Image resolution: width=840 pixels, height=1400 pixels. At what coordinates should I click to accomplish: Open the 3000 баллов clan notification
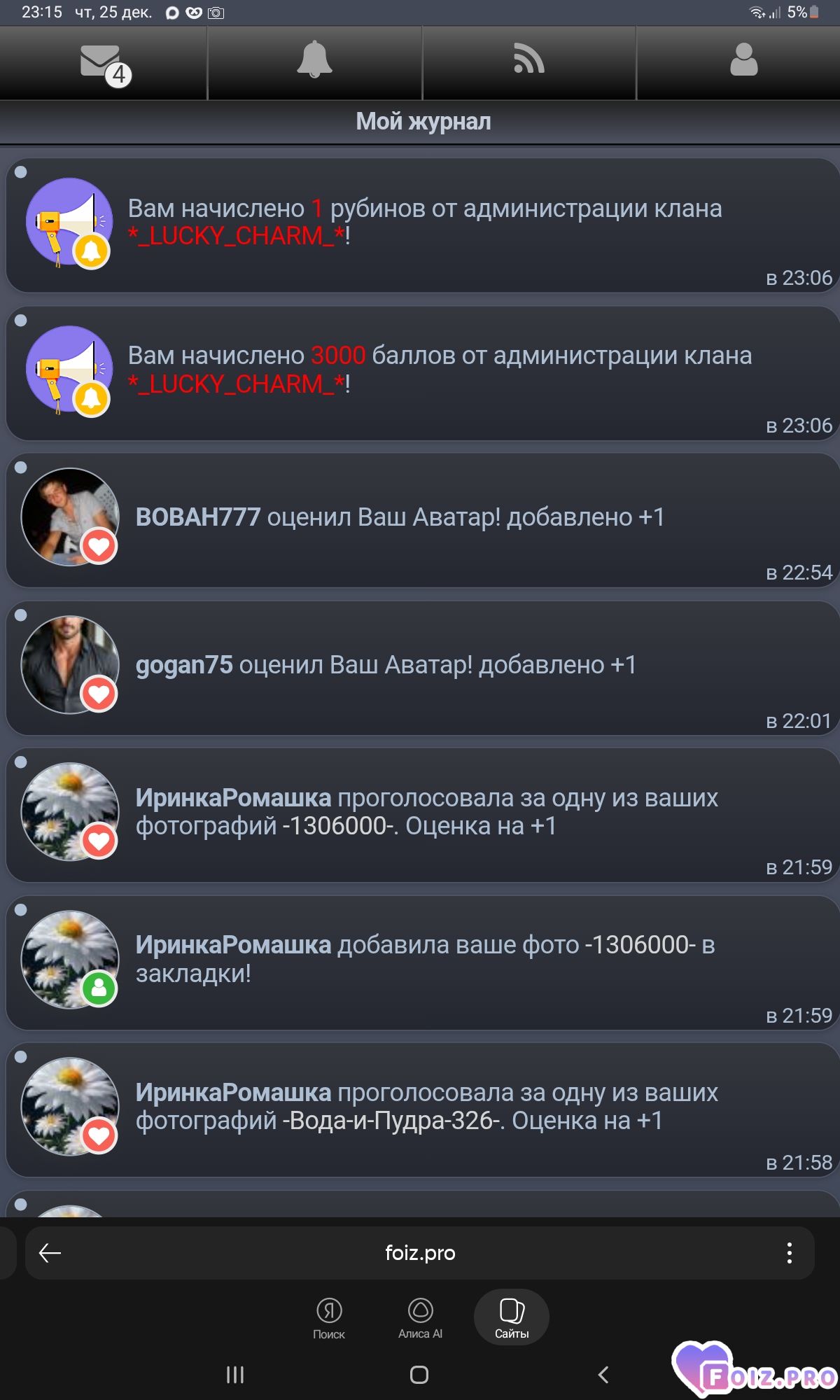point(438,370)
